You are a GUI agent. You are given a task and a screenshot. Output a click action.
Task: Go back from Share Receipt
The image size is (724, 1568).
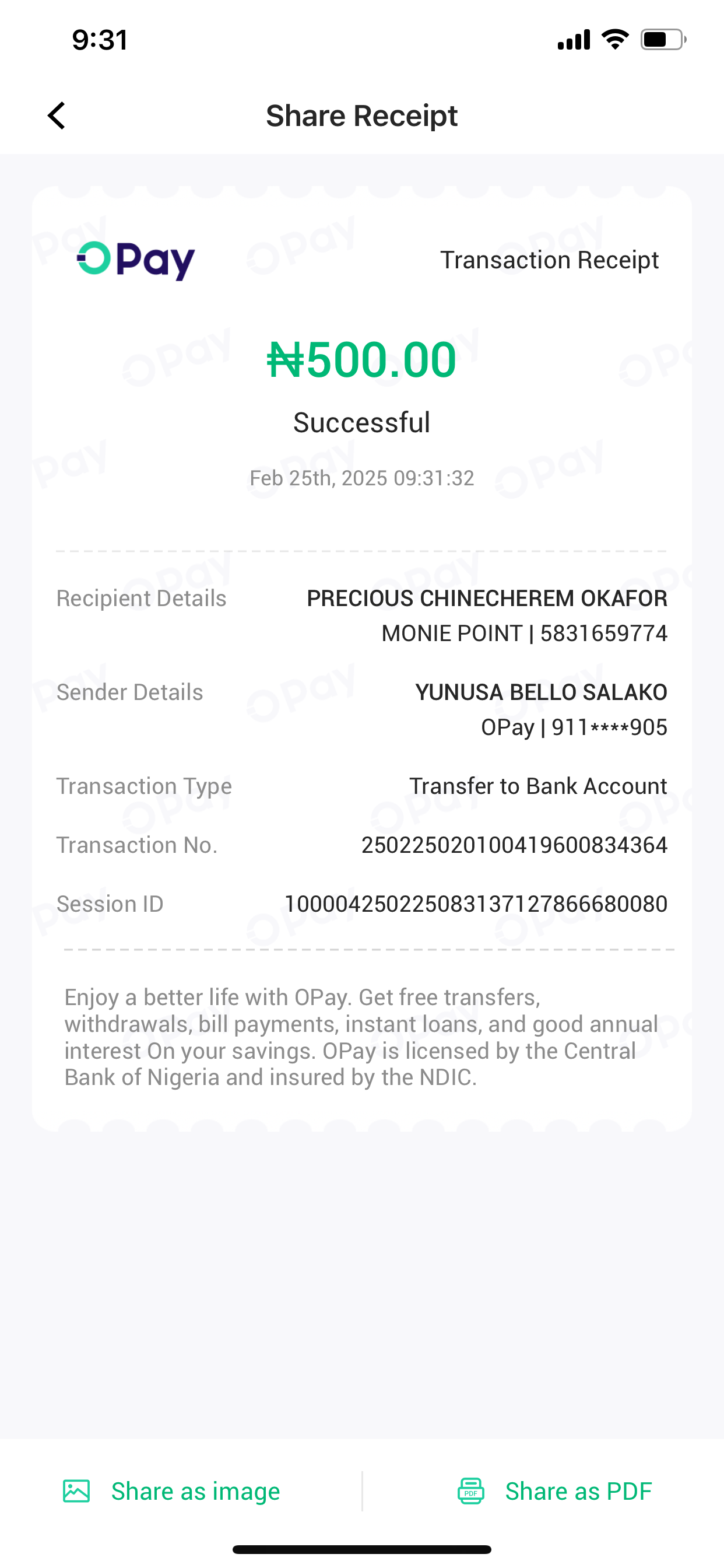coord(57,116)
